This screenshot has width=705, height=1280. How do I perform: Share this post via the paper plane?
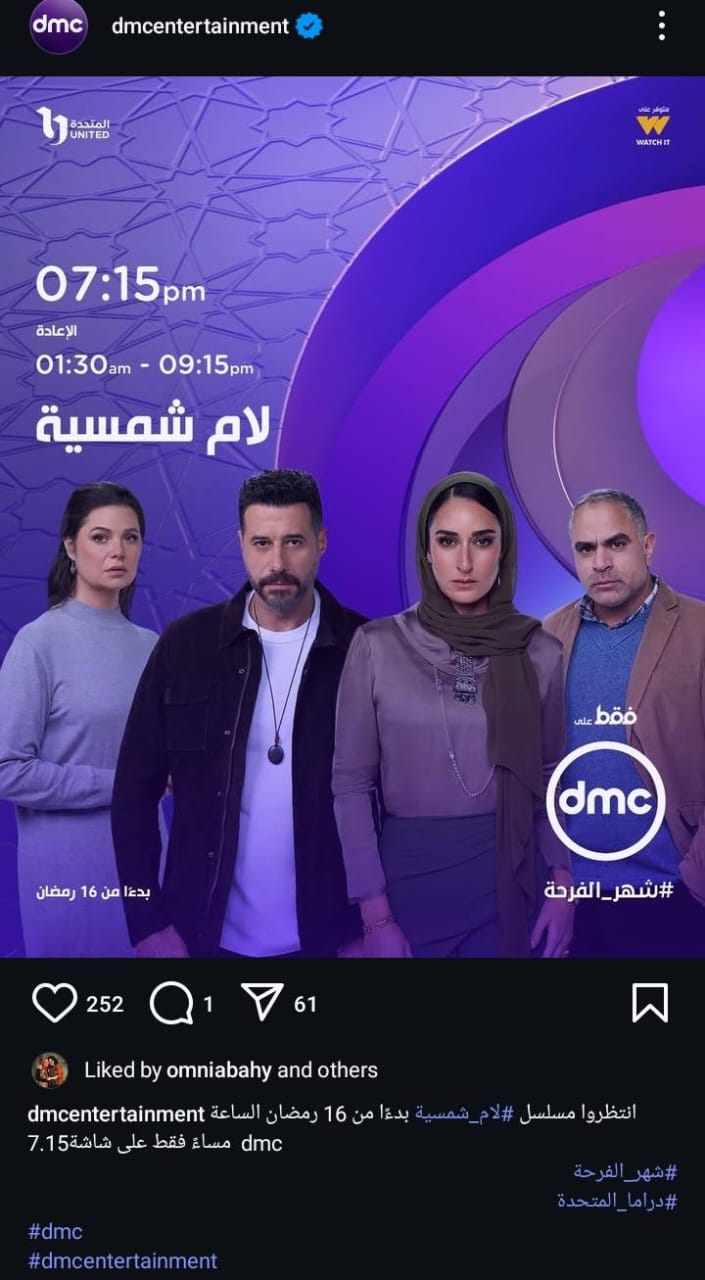click(x=263, y=1003)
